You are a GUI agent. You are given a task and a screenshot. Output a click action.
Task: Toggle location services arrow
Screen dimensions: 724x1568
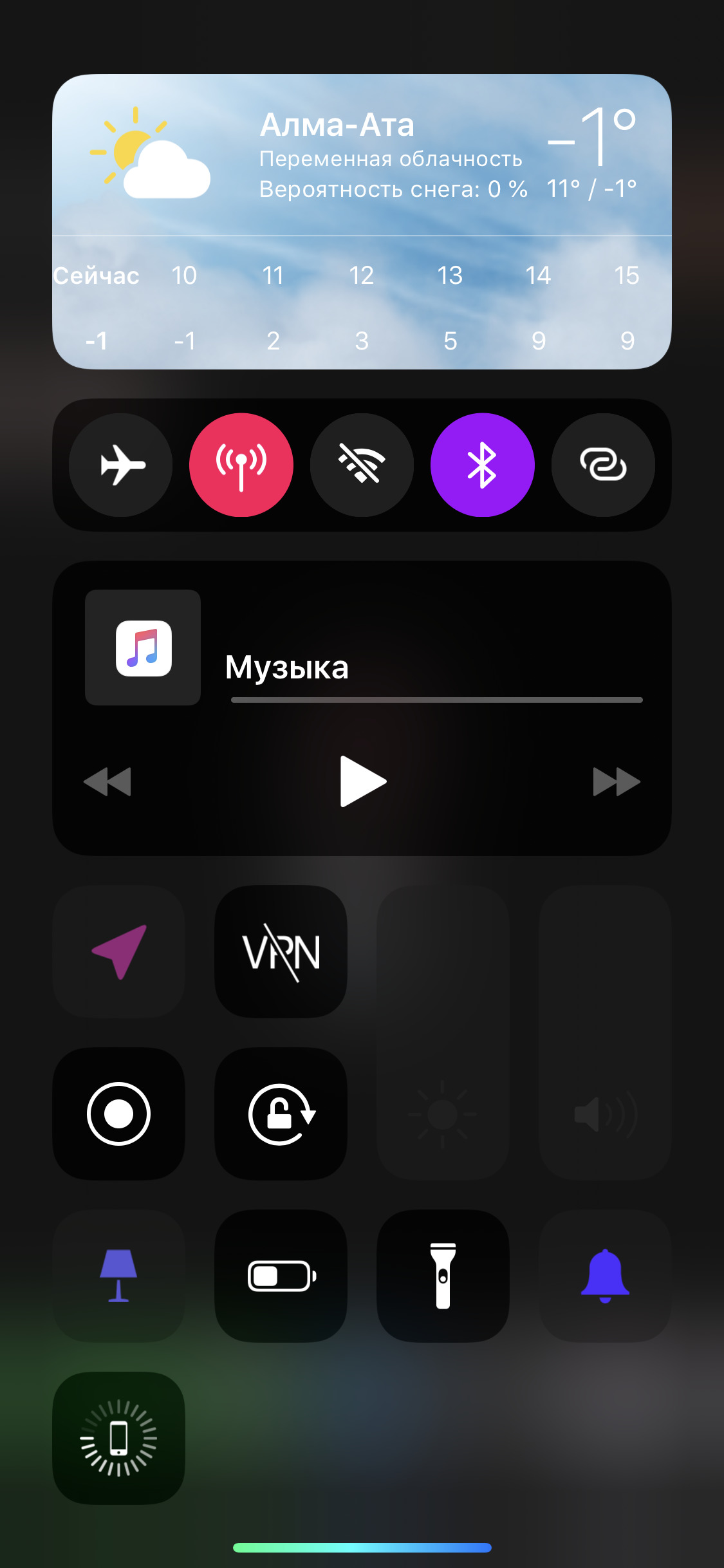click(119, 951)
